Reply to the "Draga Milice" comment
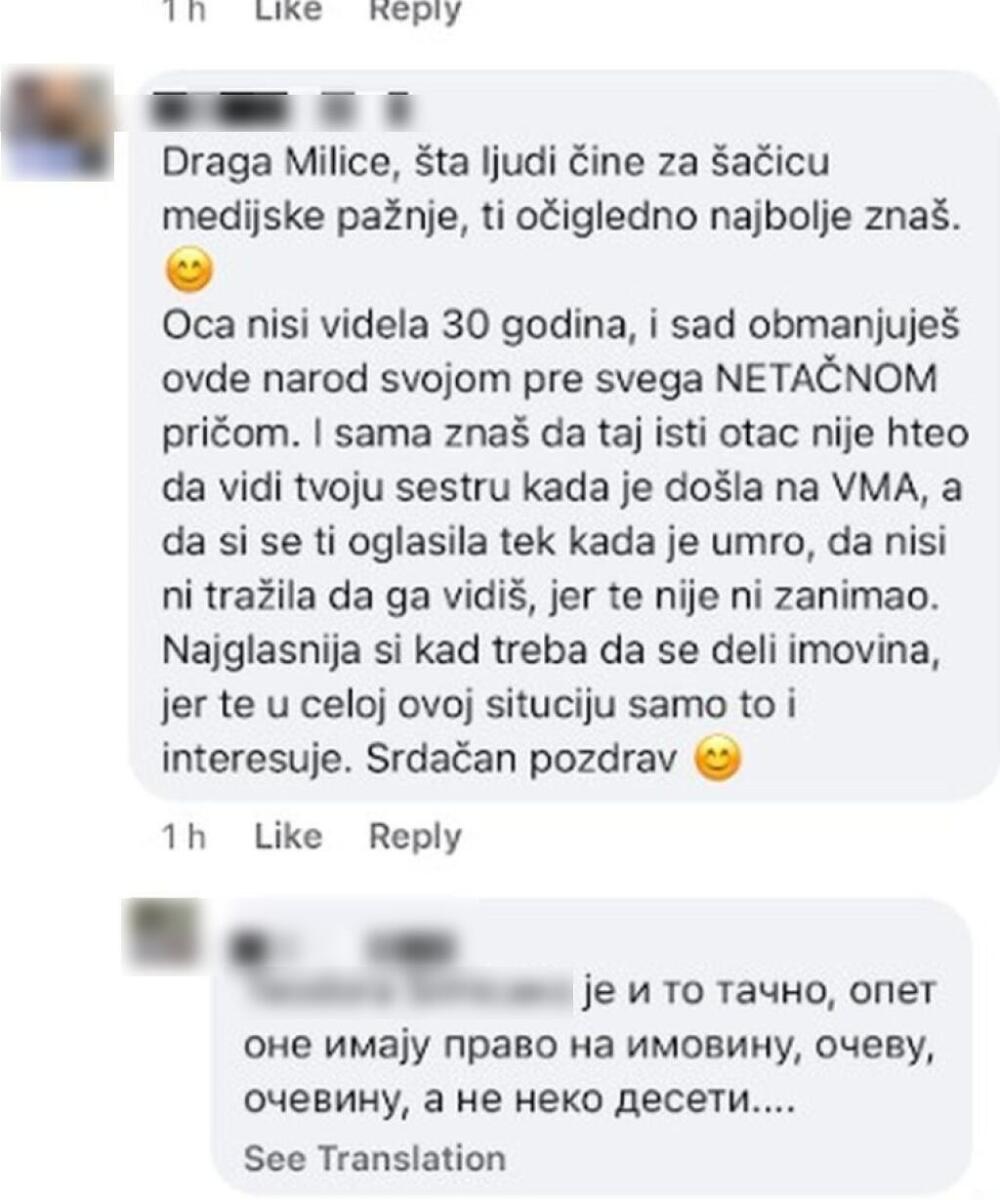Image resolution: width=1000 pixels, height=1200 pixels. point(414,836)
